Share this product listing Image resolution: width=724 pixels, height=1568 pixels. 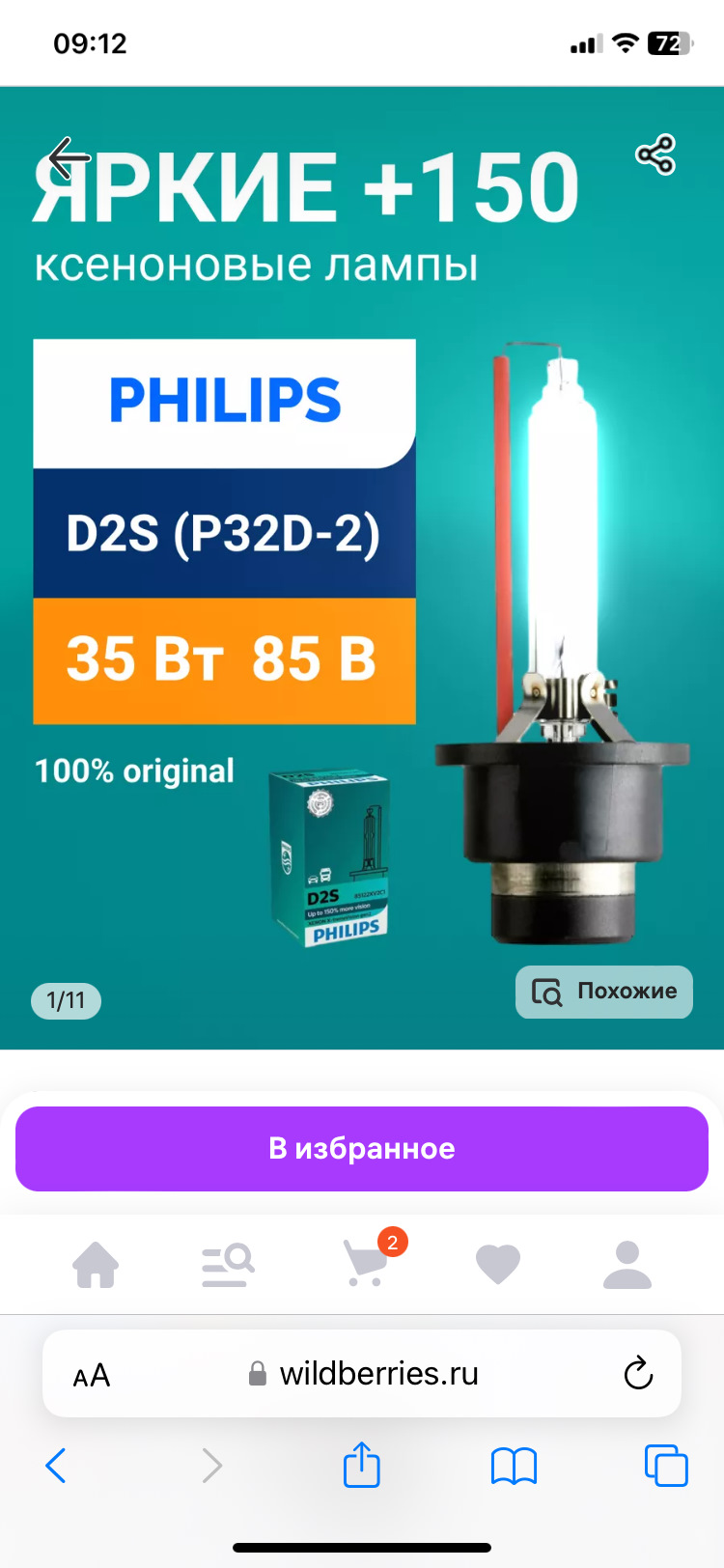(x=655, y=154)
